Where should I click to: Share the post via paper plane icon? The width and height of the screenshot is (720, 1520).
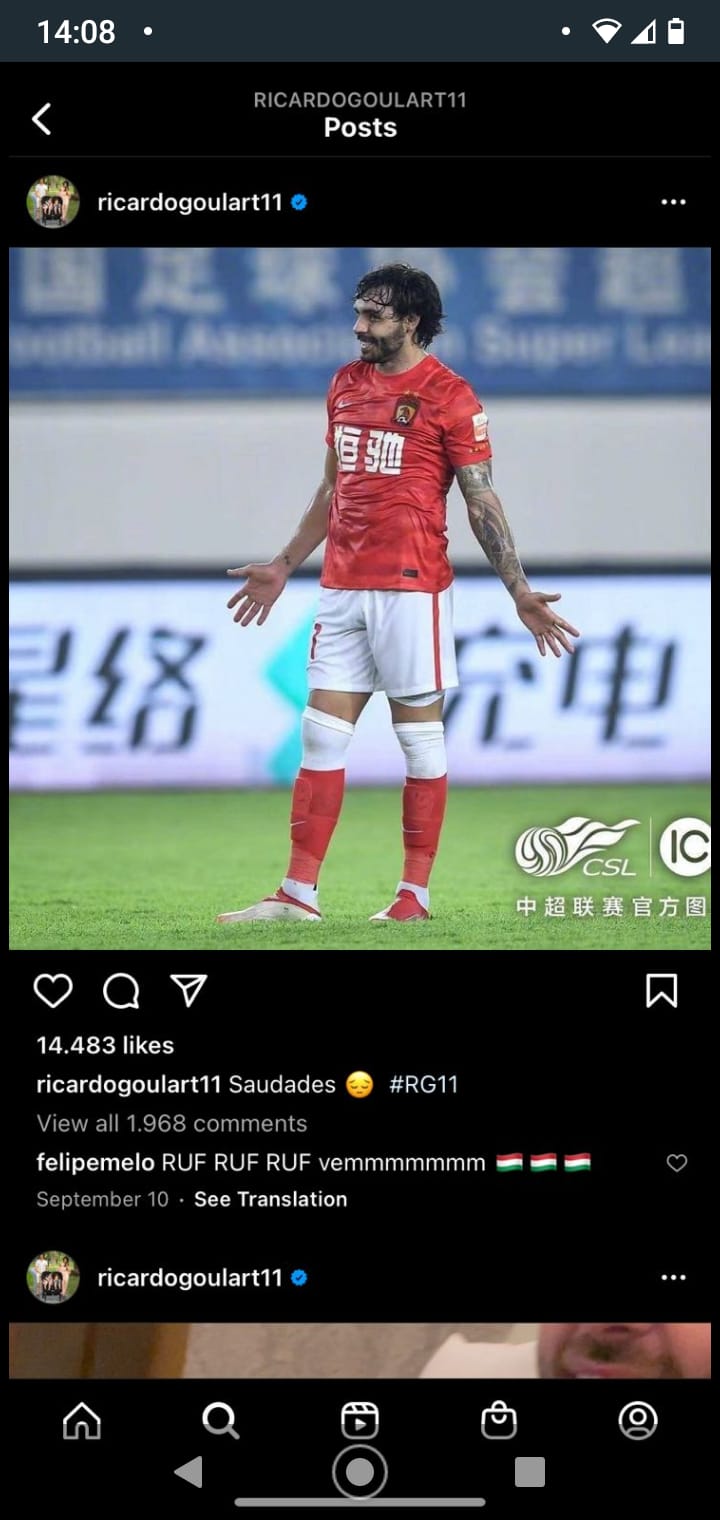coord(188,990)
